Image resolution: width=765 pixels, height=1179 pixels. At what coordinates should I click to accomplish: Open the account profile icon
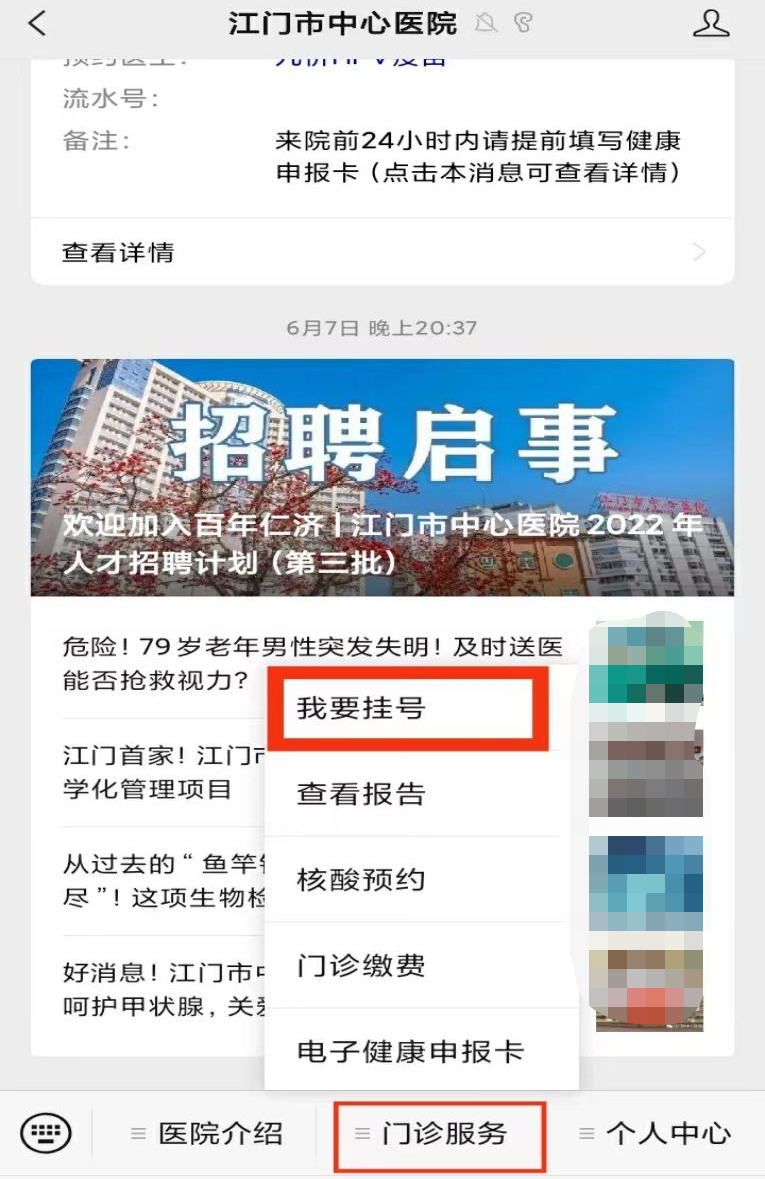point(711,24)
